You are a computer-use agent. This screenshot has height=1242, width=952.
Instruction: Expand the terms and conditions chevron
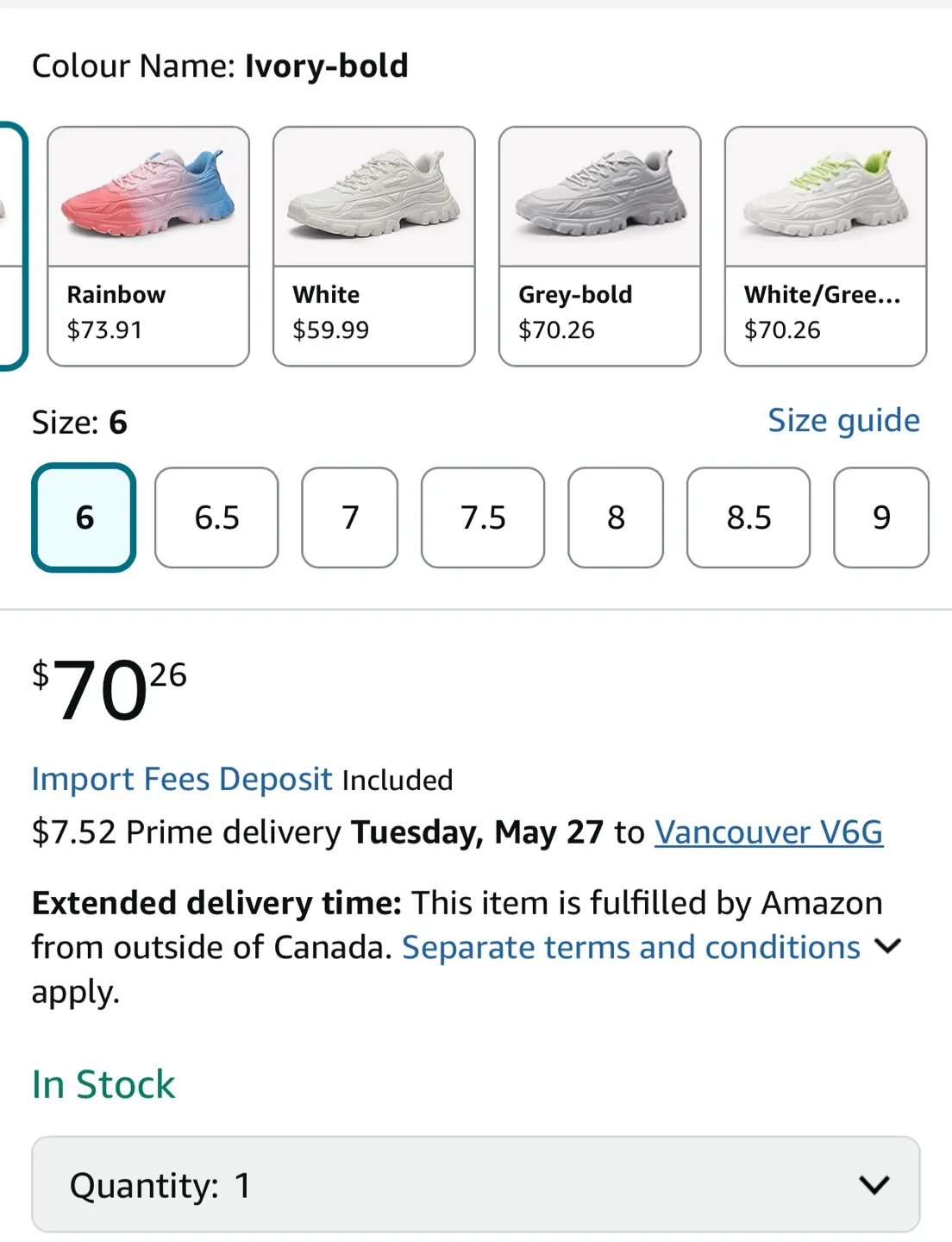[x=890, y=947]
